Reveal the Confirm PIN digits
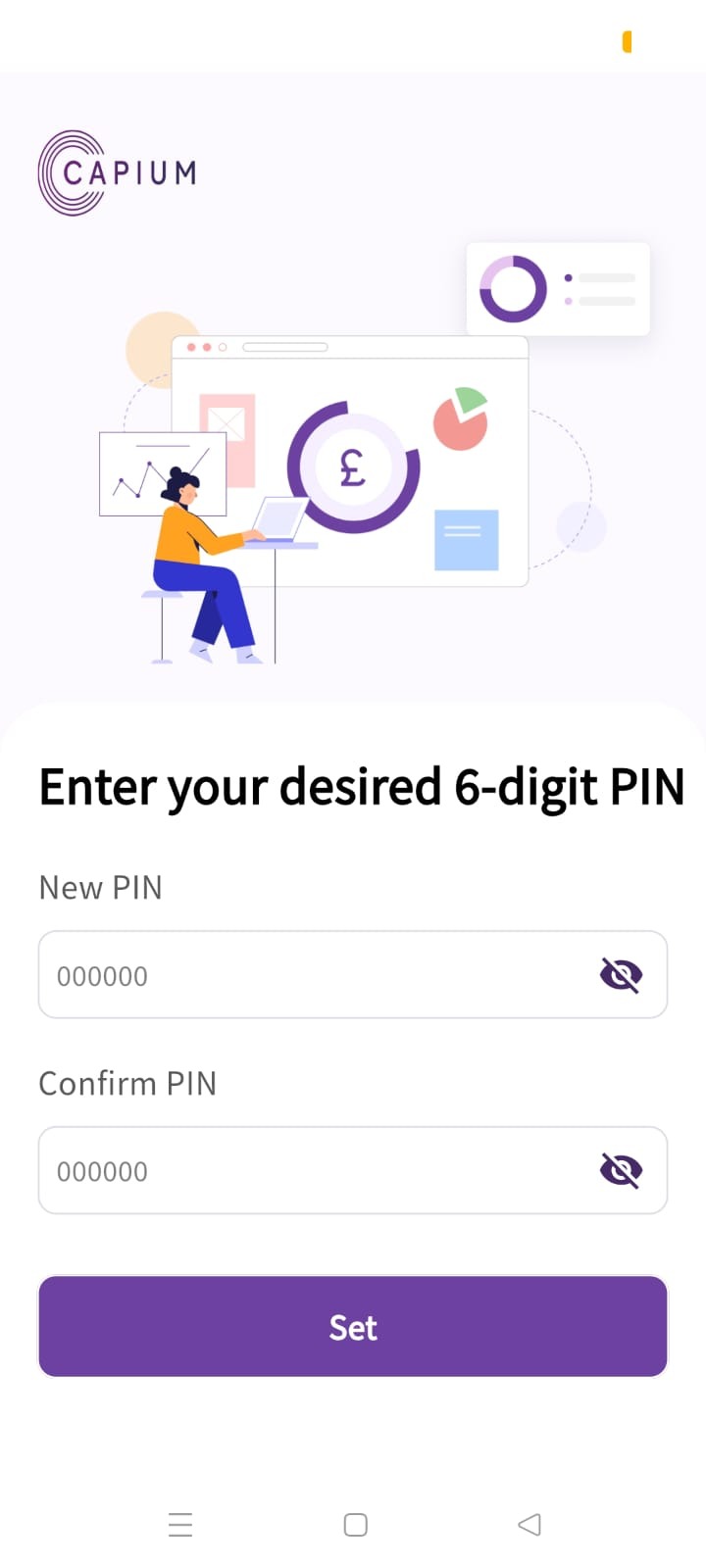This screenshot has height=1568, width=706. coord(621,1170)
